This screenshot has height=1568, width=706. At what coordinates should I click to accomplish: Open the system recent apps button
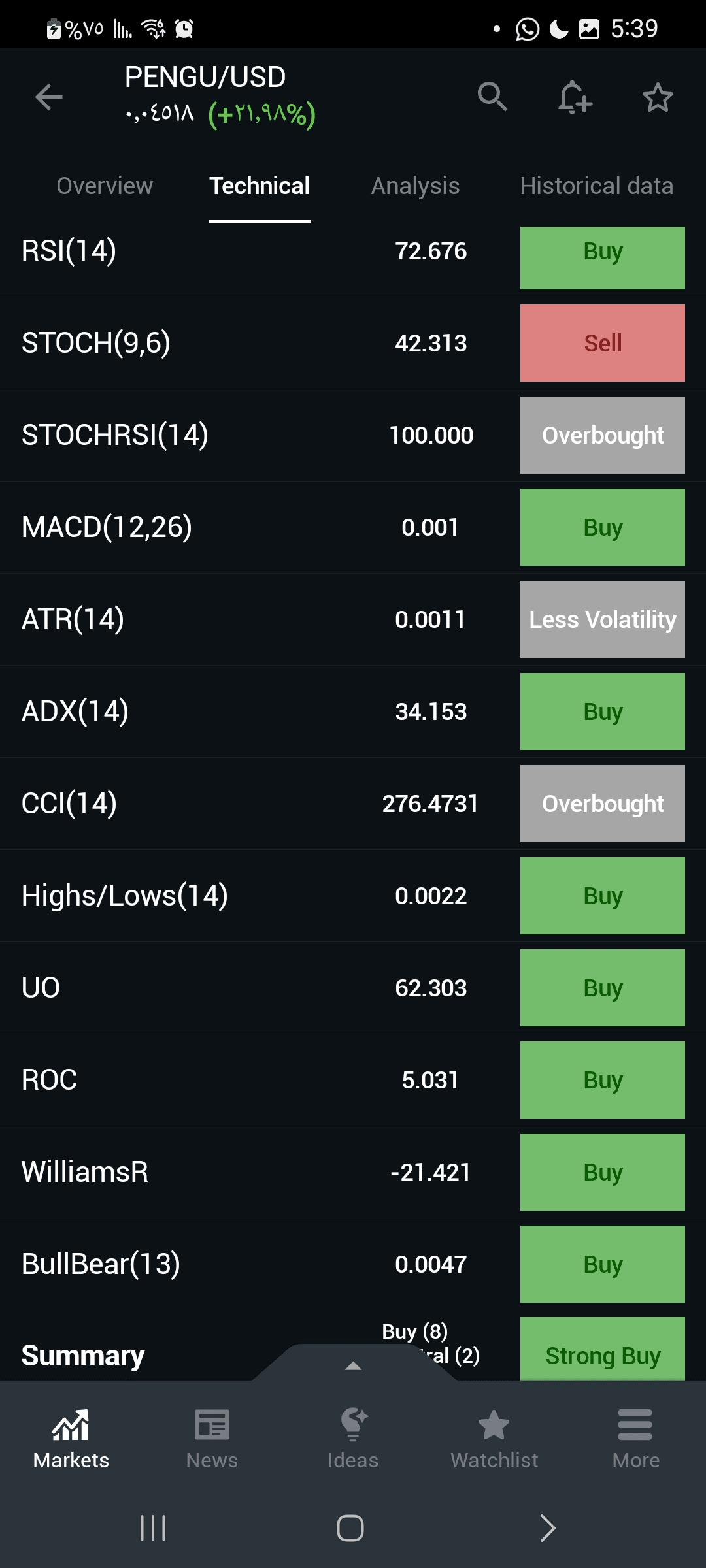click(x=153, y=1528)
